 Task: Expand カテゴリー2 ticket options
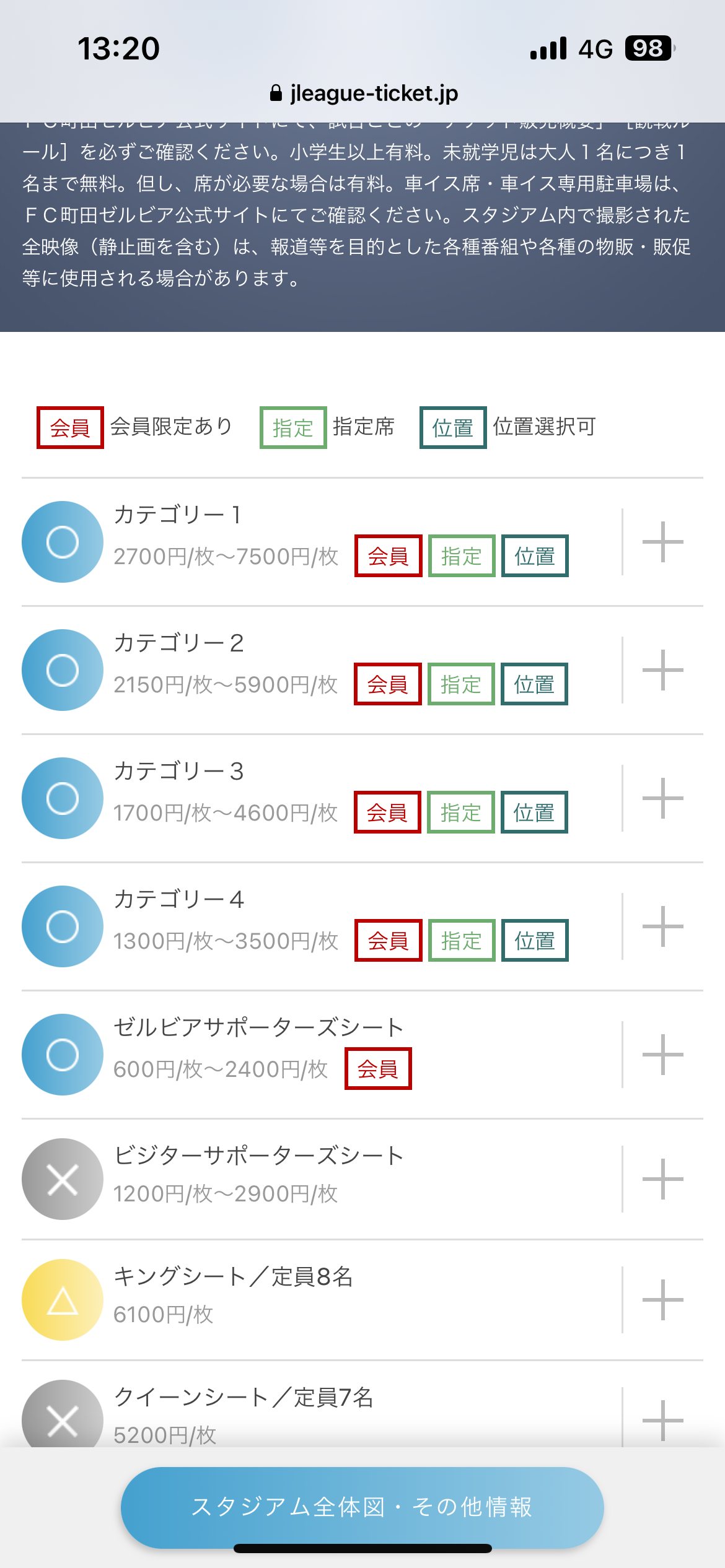(662, 670)
